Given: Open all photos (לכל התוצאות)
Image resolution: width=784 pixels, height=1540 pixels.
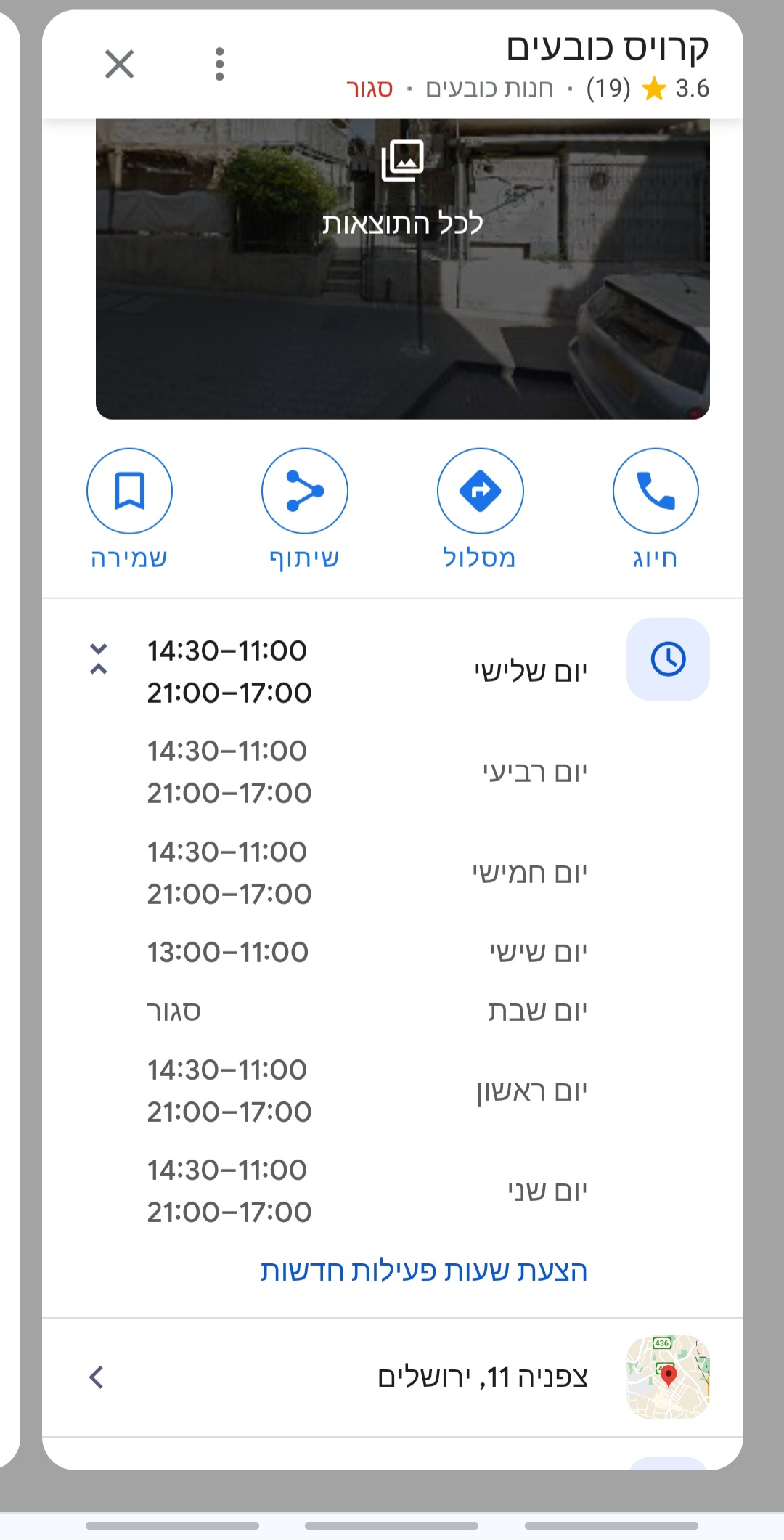Looking at the screenshot, I should 403,189.
